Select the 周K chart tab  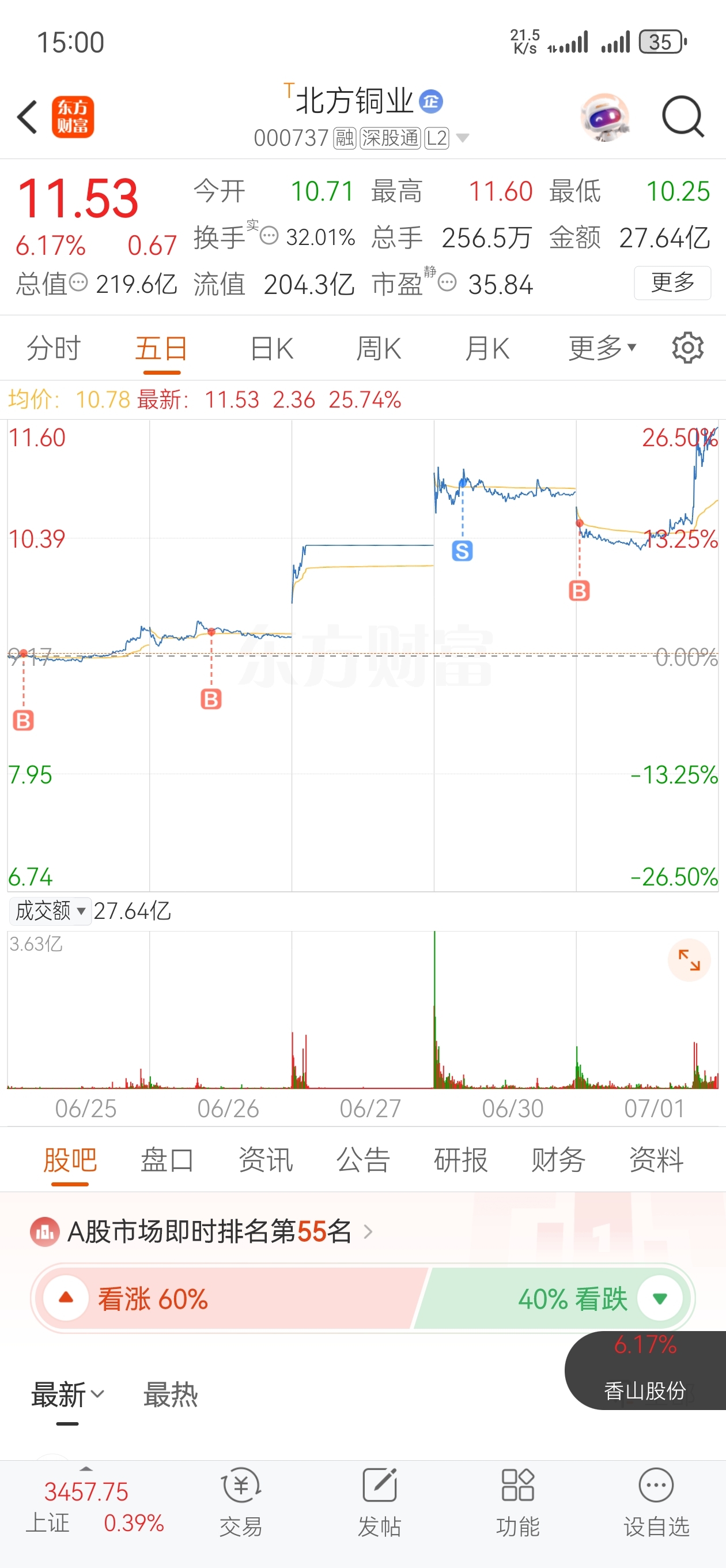click(379, 349)
